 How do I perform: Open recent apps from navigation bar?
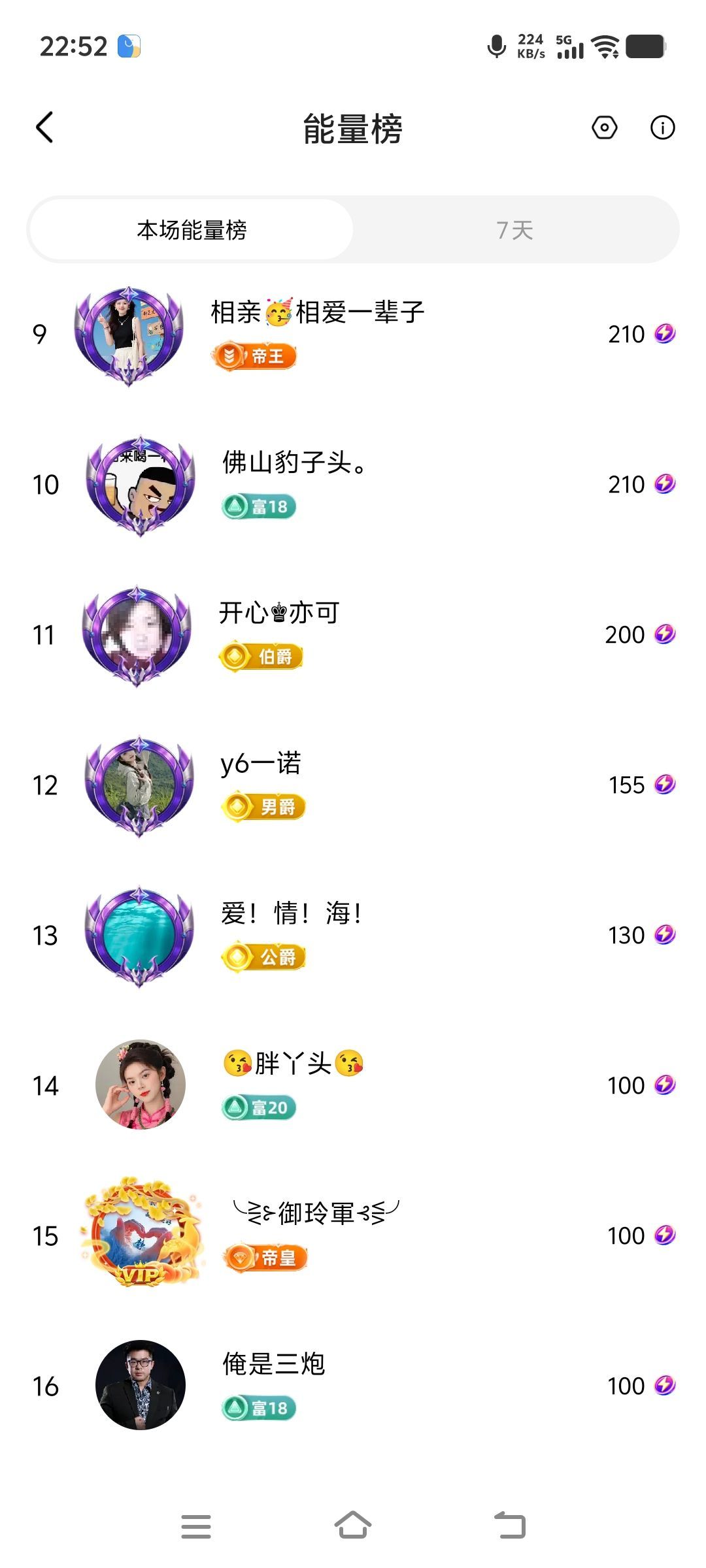[196, 1526]
